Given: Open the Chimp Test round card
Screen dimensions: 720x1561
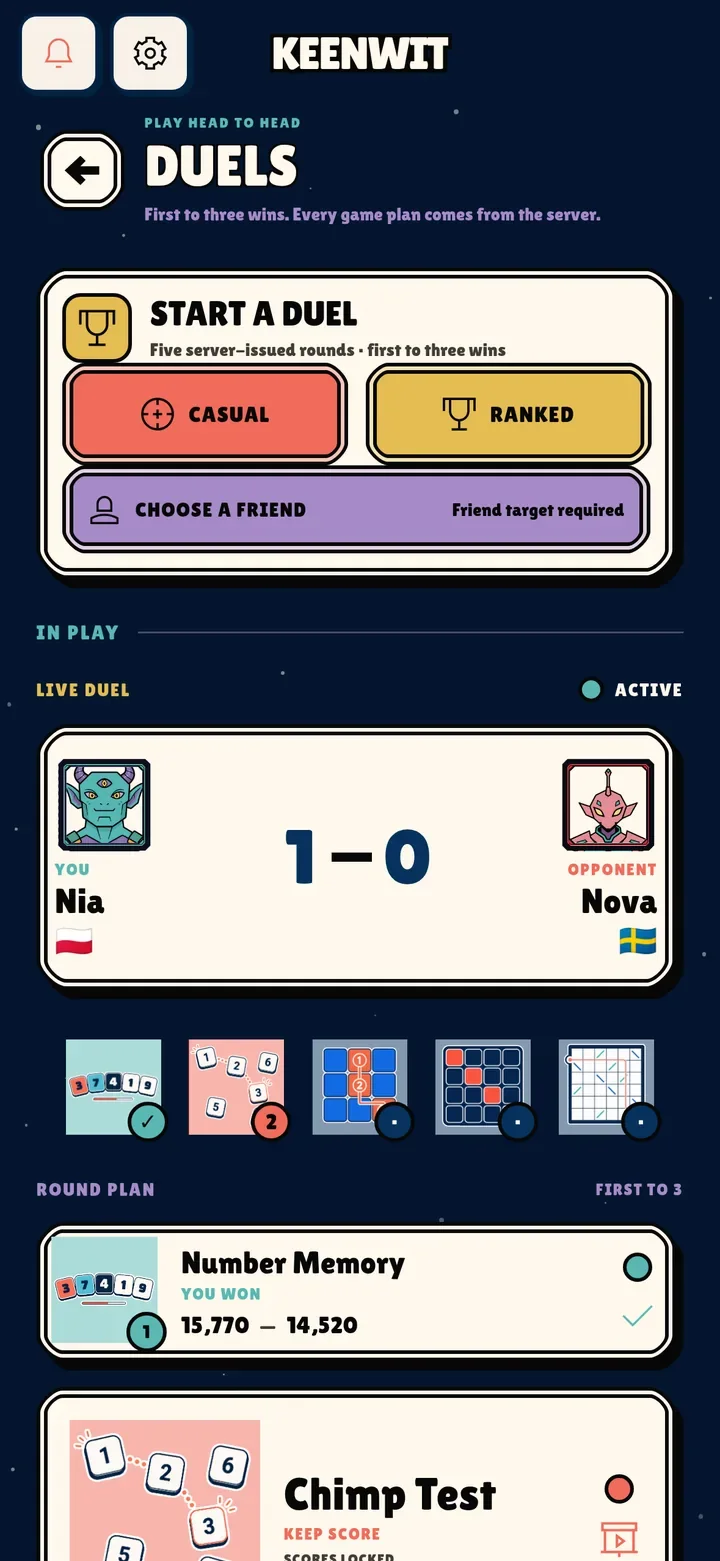Looking at the screenshot, I should (356, 1478).
